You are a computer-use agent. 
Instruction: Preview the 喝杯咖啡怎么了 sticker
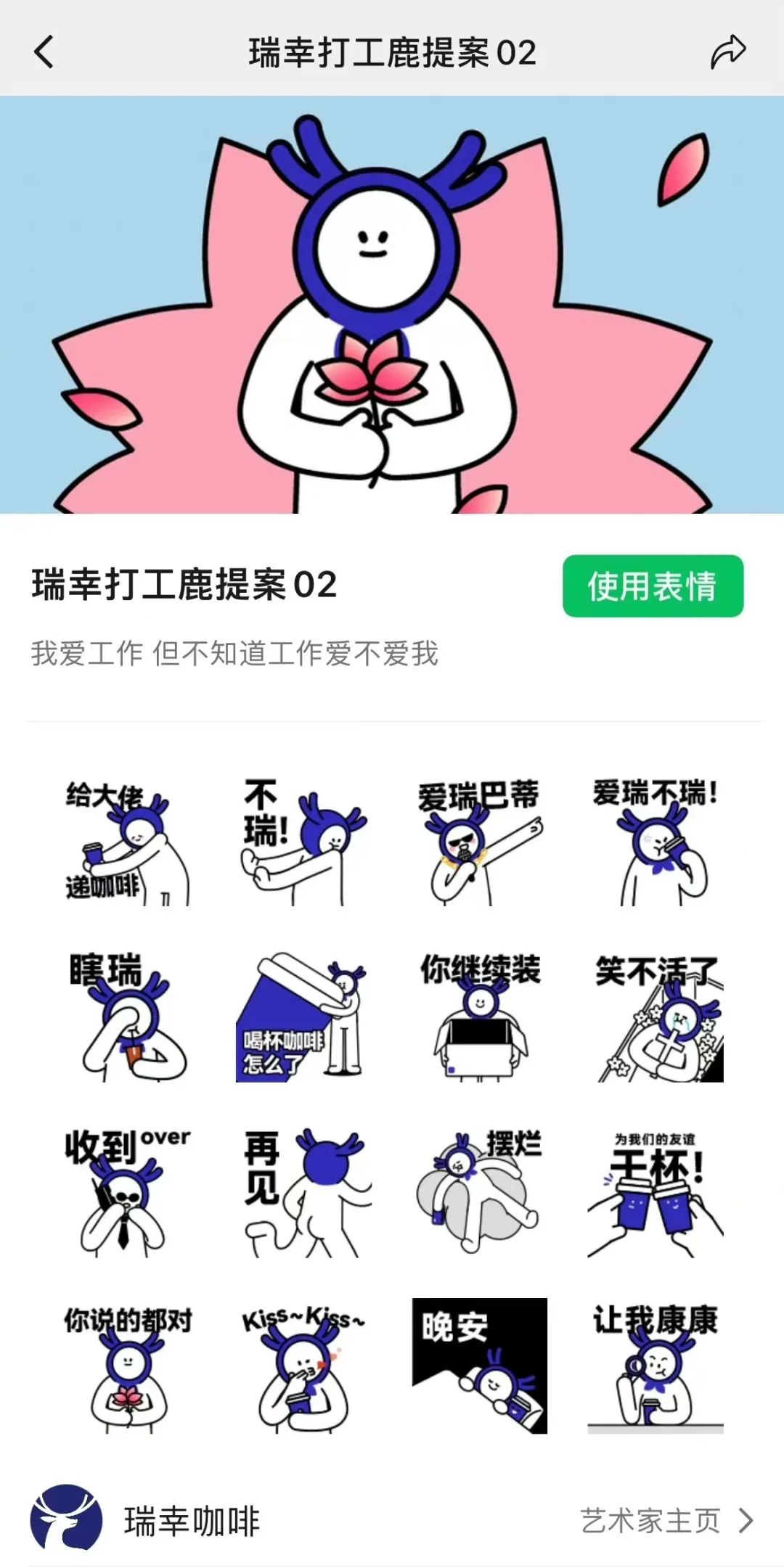[x=303, y=1017]
